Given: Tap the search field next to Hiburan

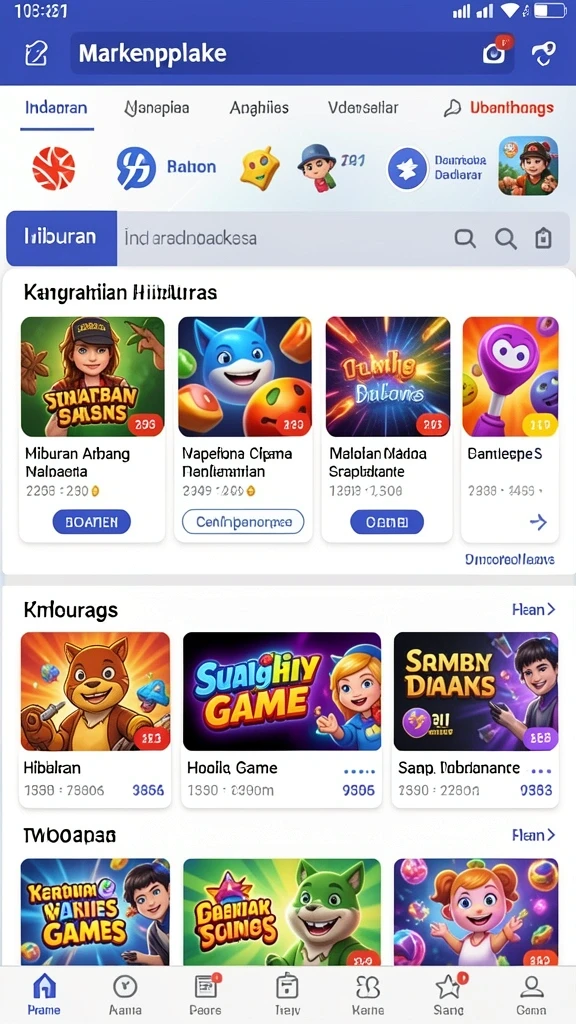Looking at the screenshot, I should tap(284, 238).
